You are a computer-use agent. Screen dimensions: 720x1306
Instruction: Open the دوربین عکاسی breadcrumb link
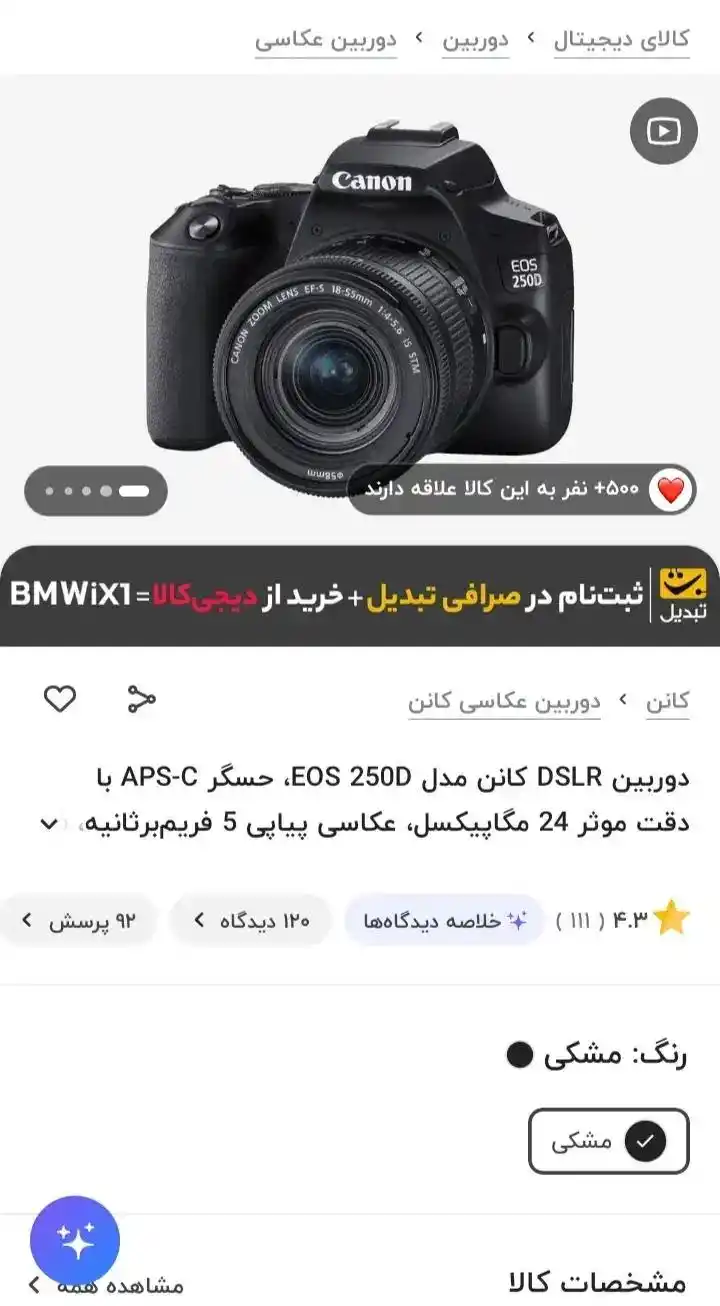[x=326, y=40]
